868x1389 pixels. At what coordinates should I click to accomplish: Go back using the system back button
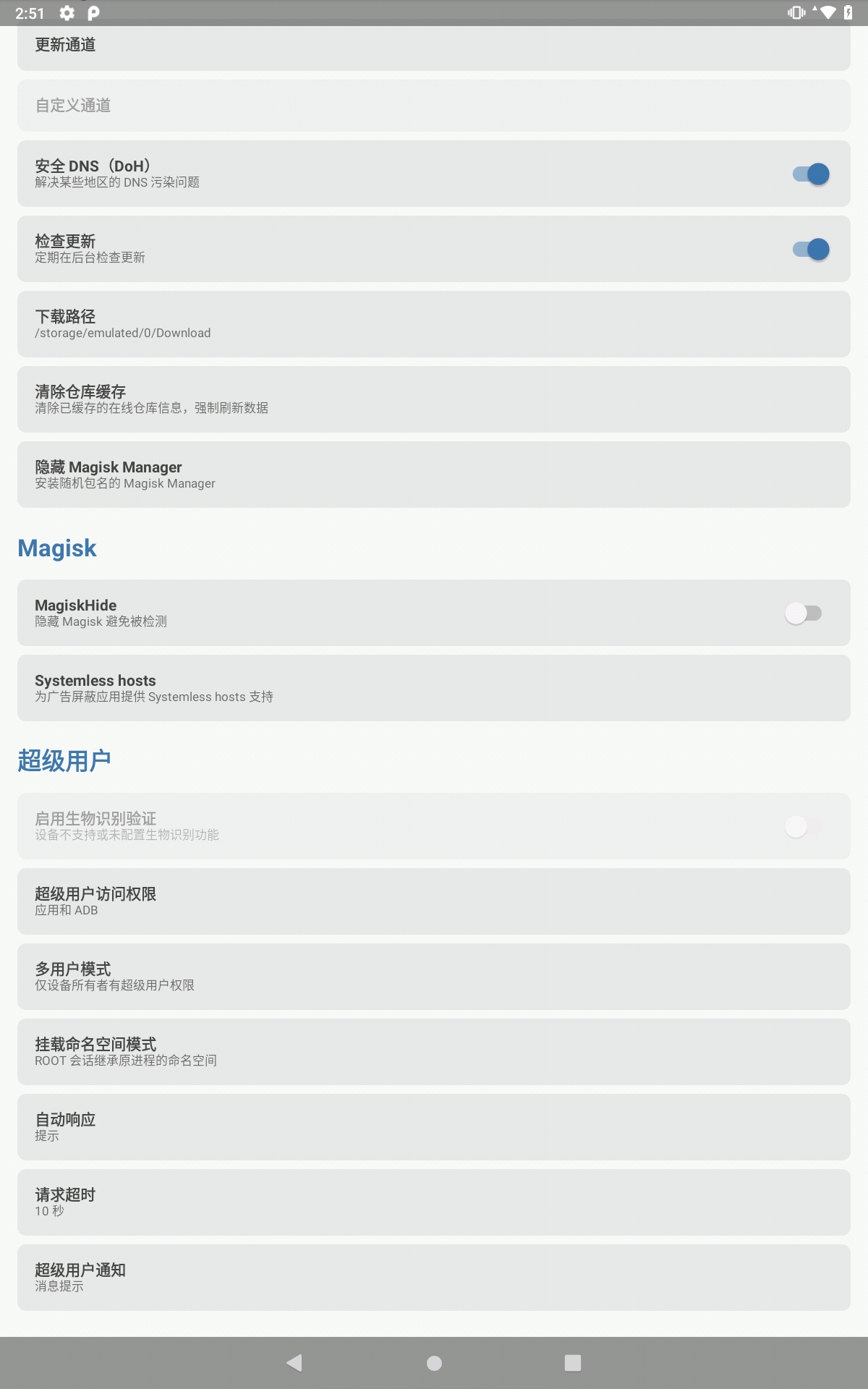tap(294, 1363)
